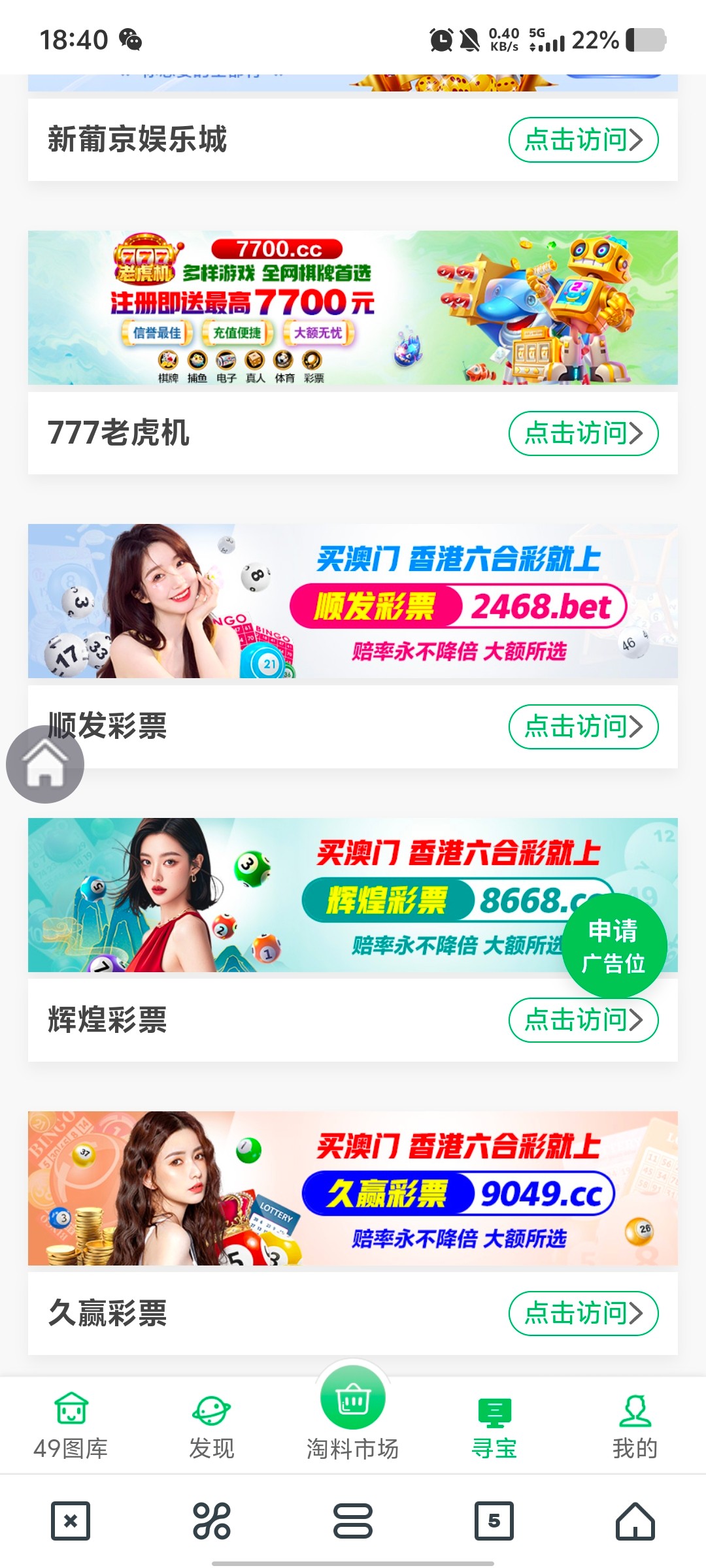
Task: Tap 点击访问 next to 顺发彩票
Action: [x=583, y=727]
